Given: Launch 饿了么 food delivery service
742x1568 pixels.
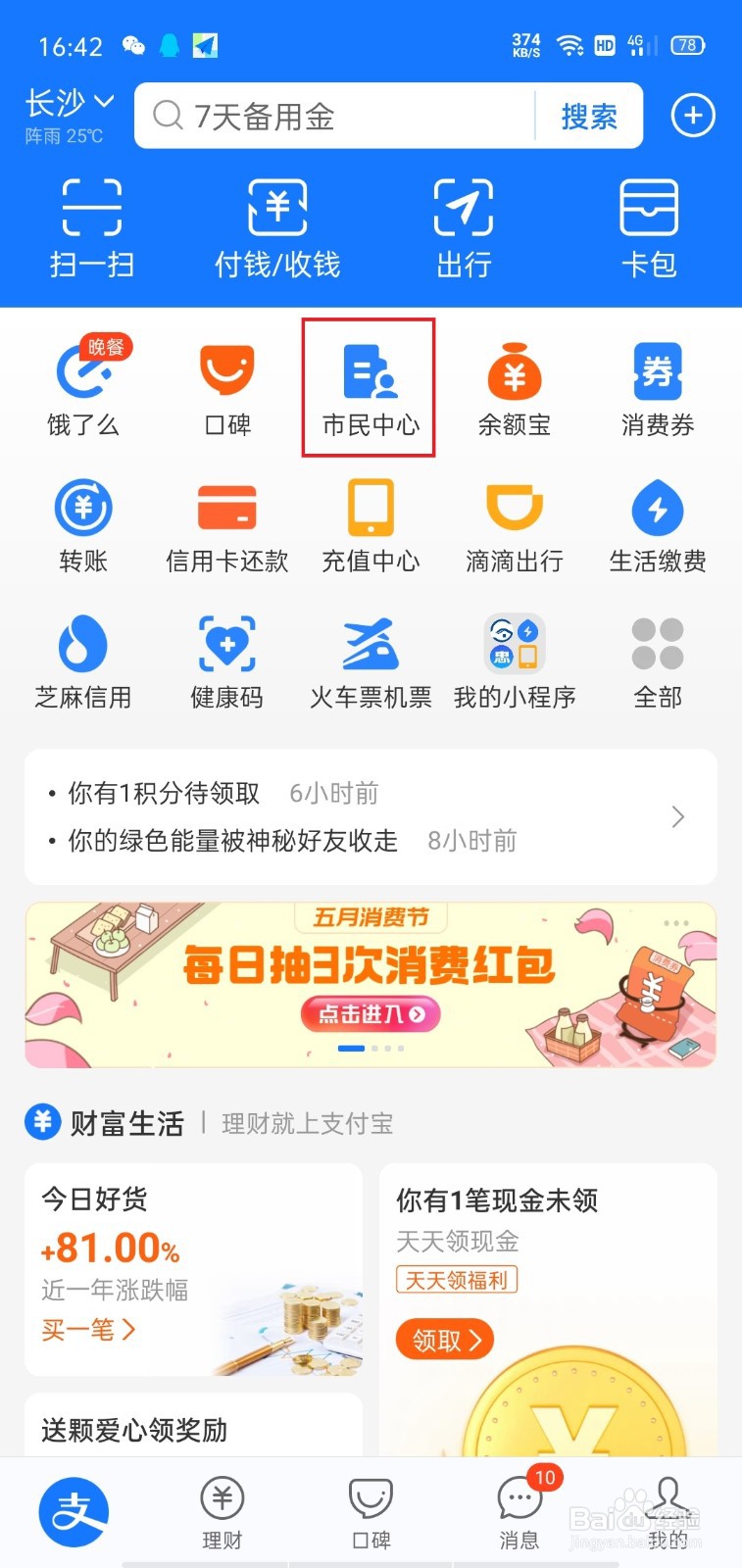Looking at the screenshot, I should [x=83, y=387].
